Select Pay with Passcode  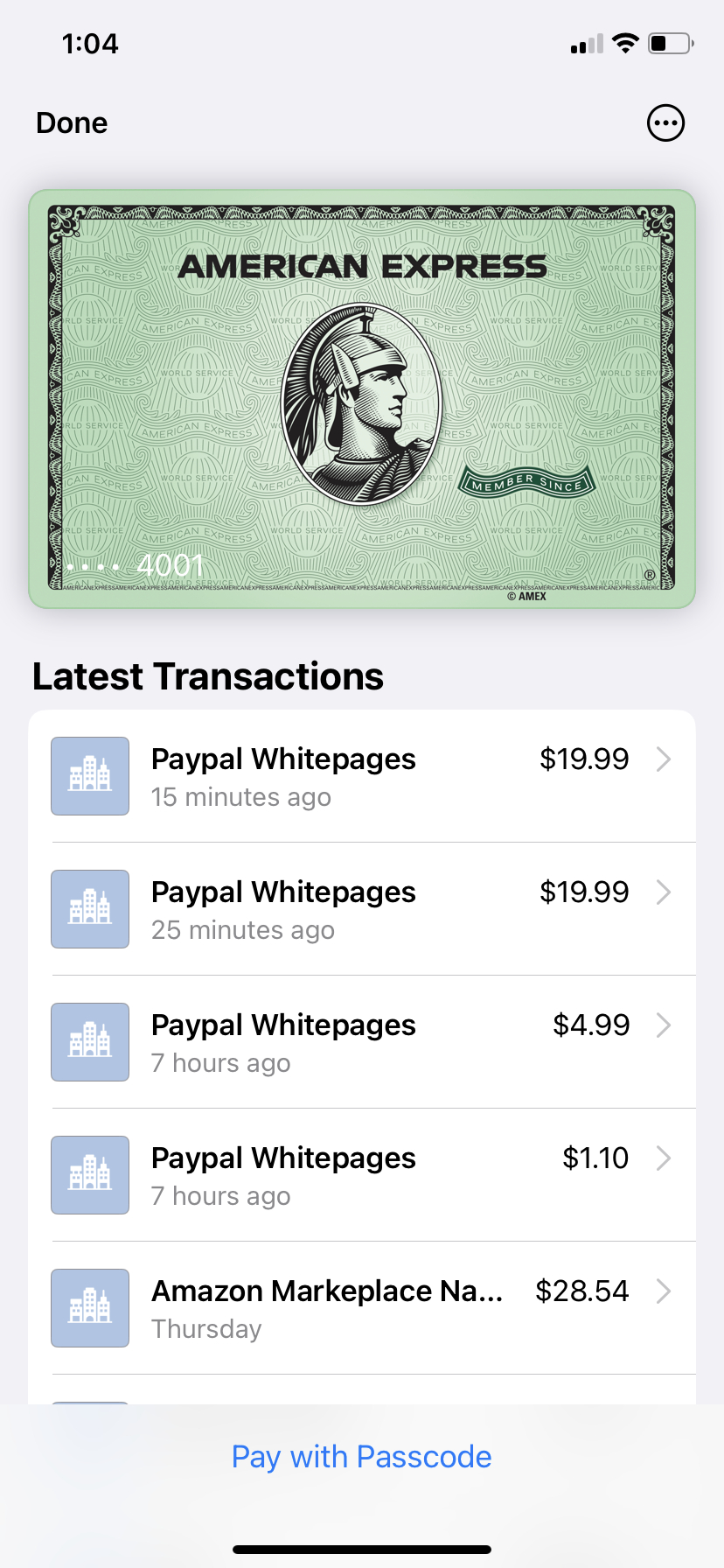(x=362, y=1457)
